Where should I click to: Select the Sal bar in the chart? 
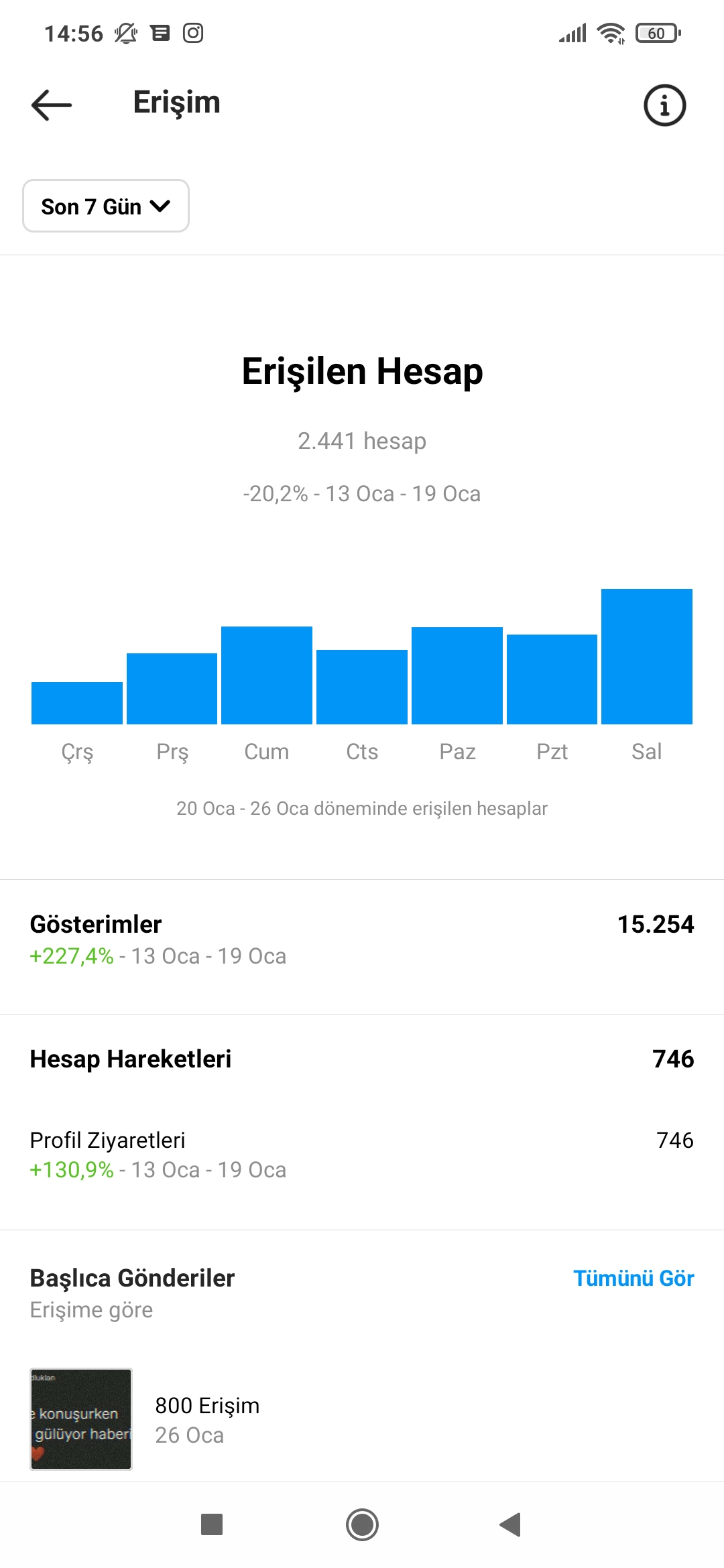(x=647, y=656)
